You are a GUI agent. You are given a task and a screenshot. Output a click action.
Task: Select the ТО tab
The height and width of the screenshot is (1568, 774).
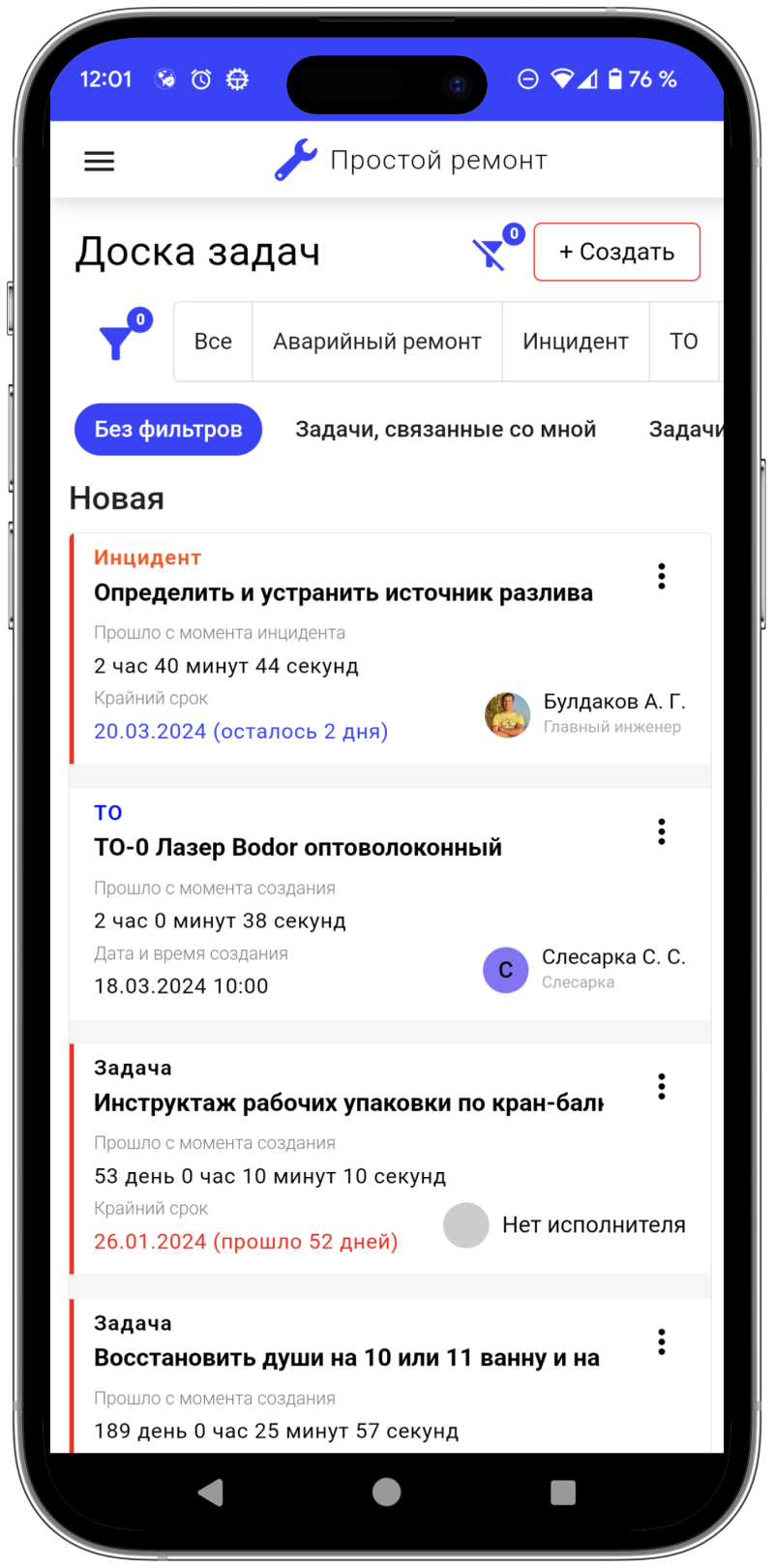[683, 342]
